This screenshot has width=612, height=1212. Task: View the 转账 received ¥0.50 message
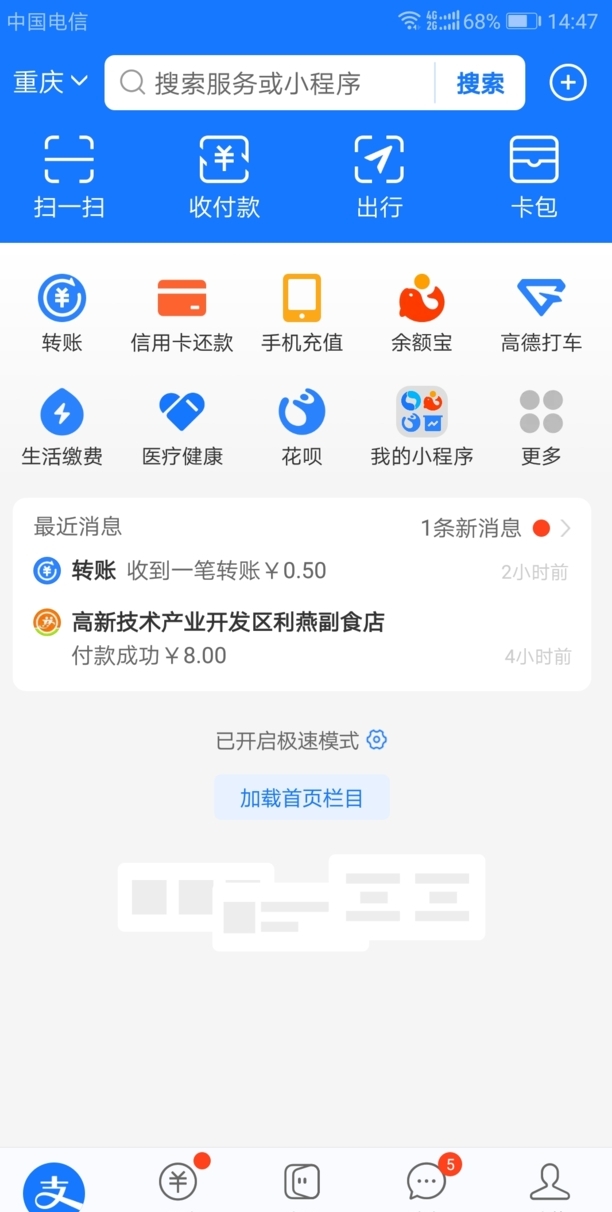301,571
